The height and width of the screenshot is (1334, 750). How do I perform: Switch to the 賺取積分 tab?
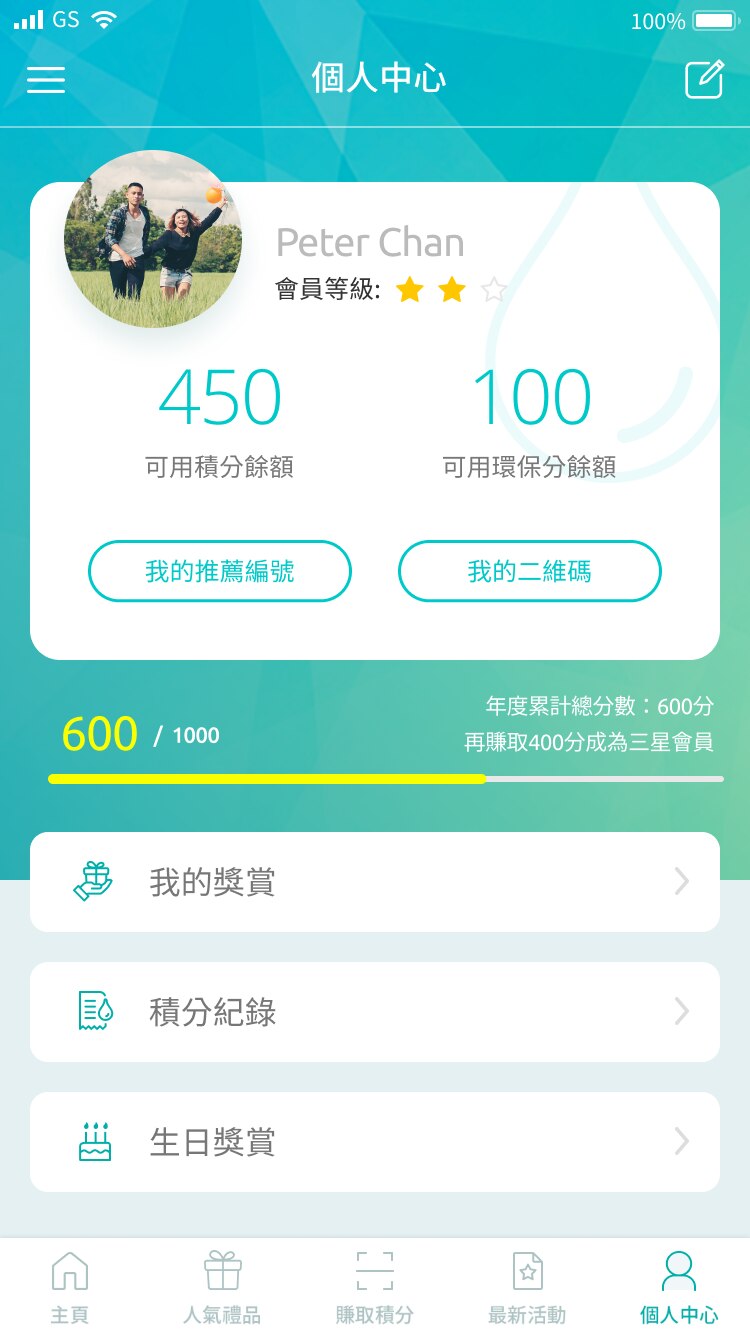tap(375, 1287)
